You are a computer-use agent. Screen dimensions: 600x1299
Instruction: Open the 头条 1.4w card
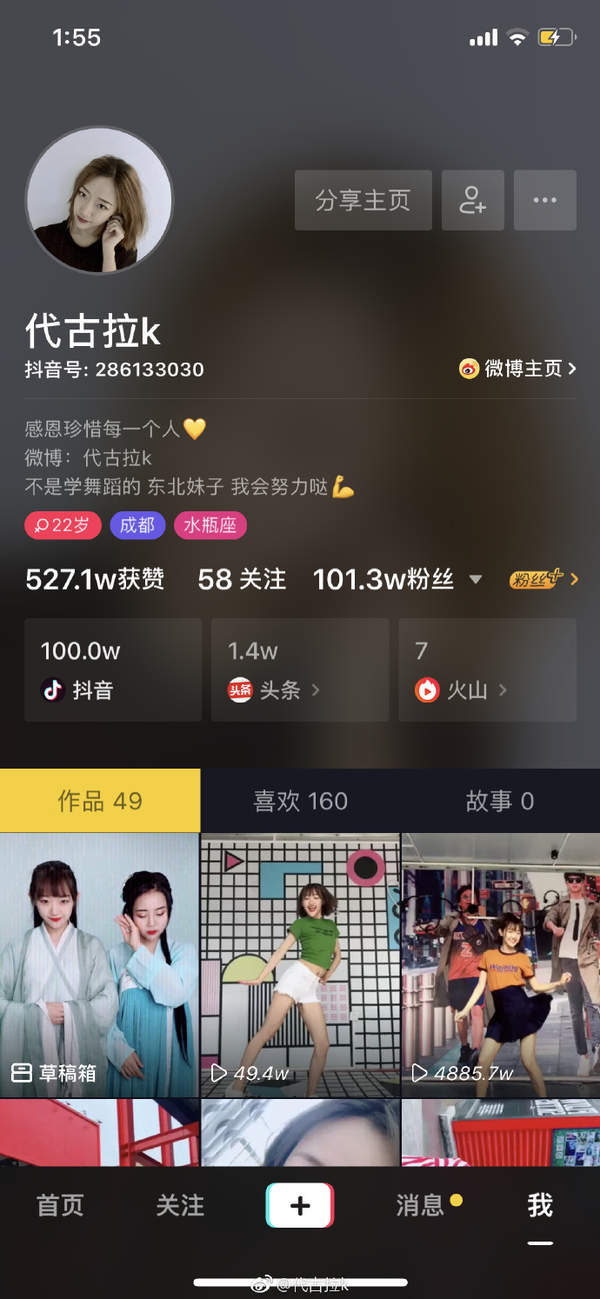(x=299, y=669)
